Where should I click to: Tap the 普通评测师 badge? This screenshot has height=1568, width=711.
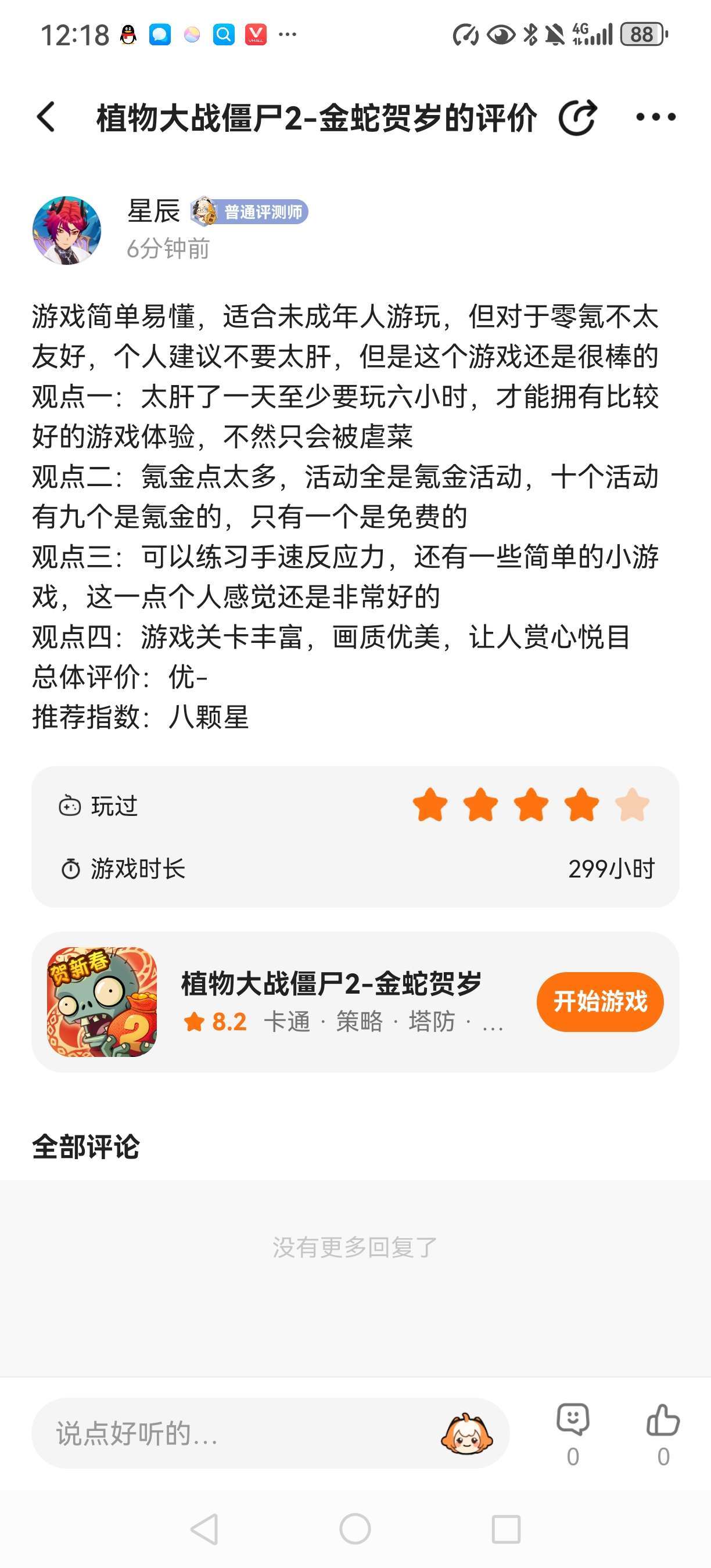(249, 212)
